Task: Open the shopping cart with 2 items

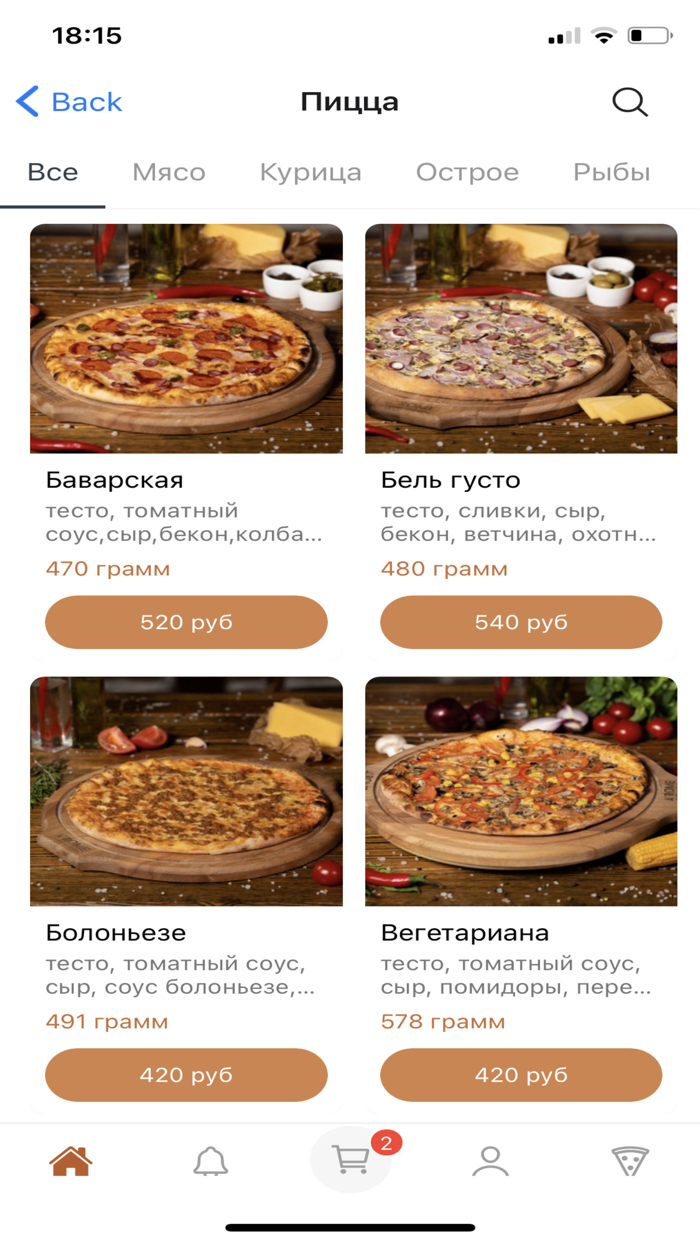Action: click(350, 1160)
